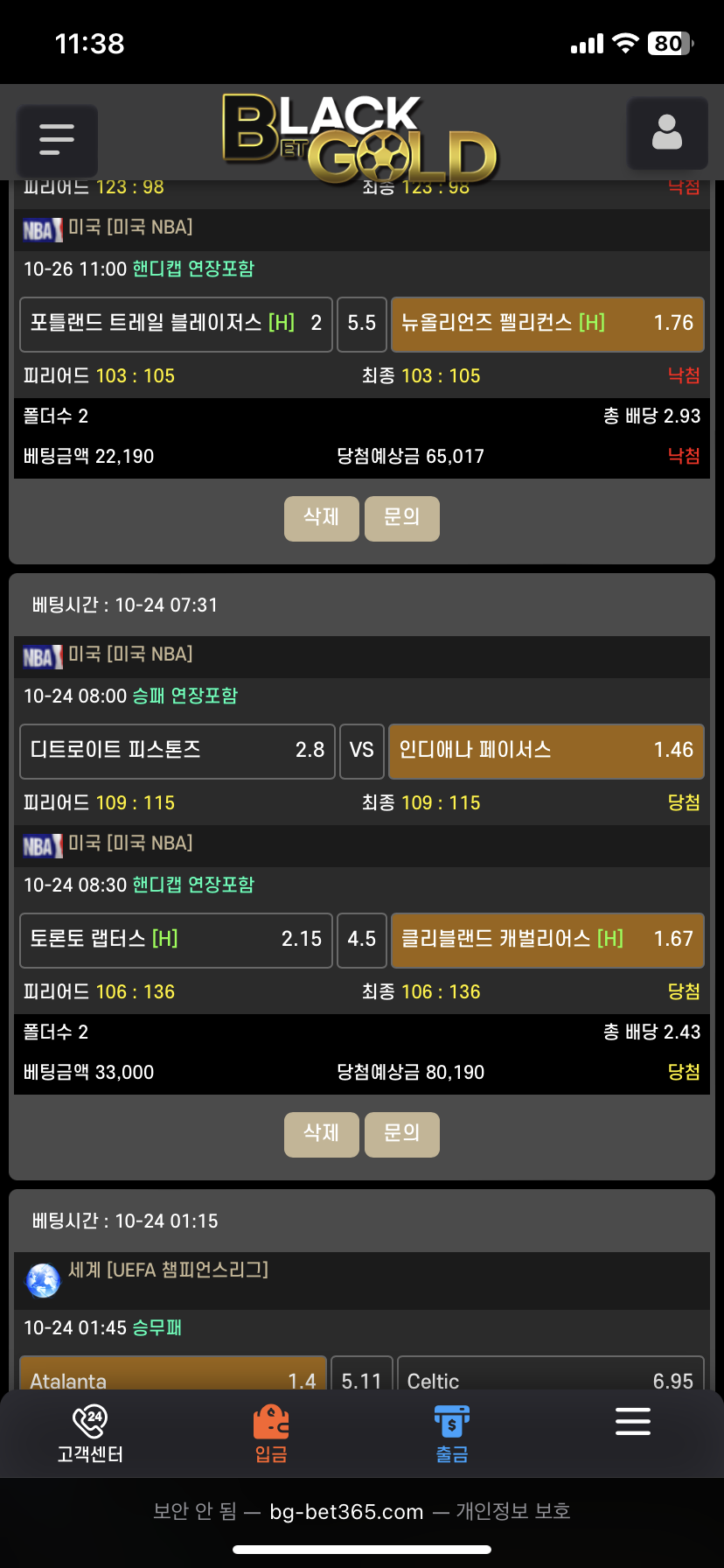Open the user profile icon
Image resolution: width=724 pixels, height=1568 pixels.
tap(666, 133)
